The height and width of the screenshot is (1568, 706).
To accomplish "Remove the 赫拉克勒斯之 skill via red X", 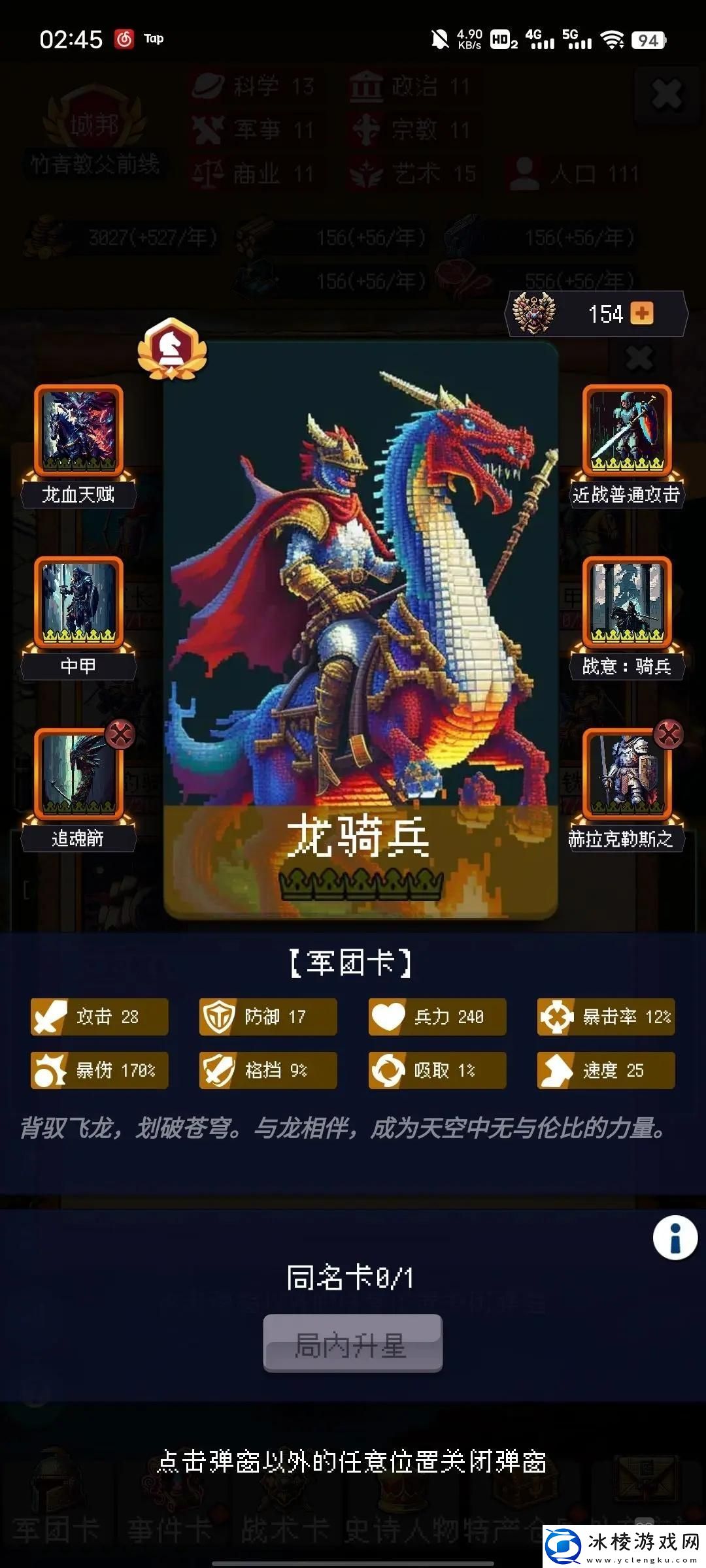I will 669,734.
